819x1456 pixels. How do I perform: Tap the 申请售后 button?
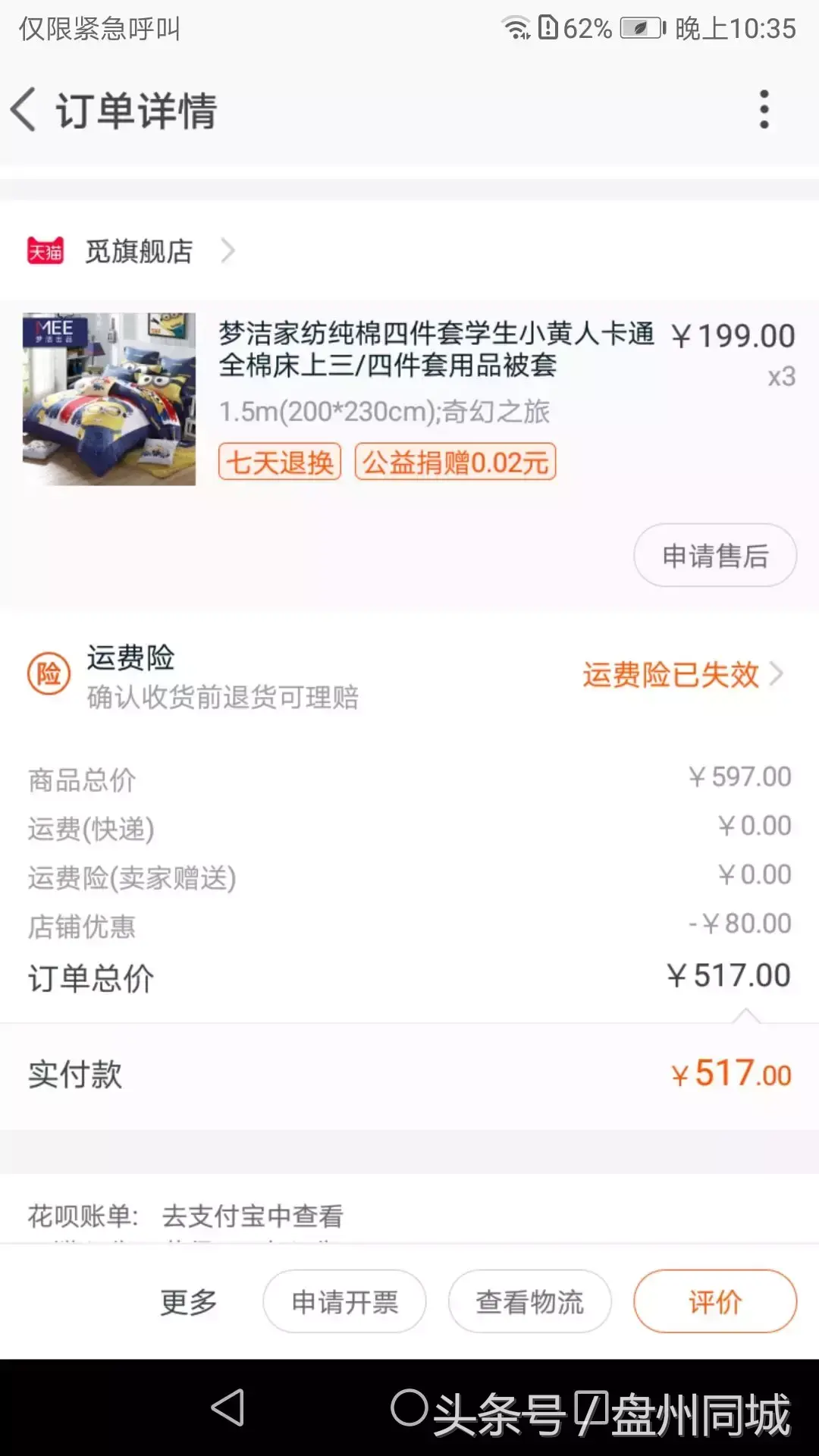pyautogui.click(x=714, y=556)
